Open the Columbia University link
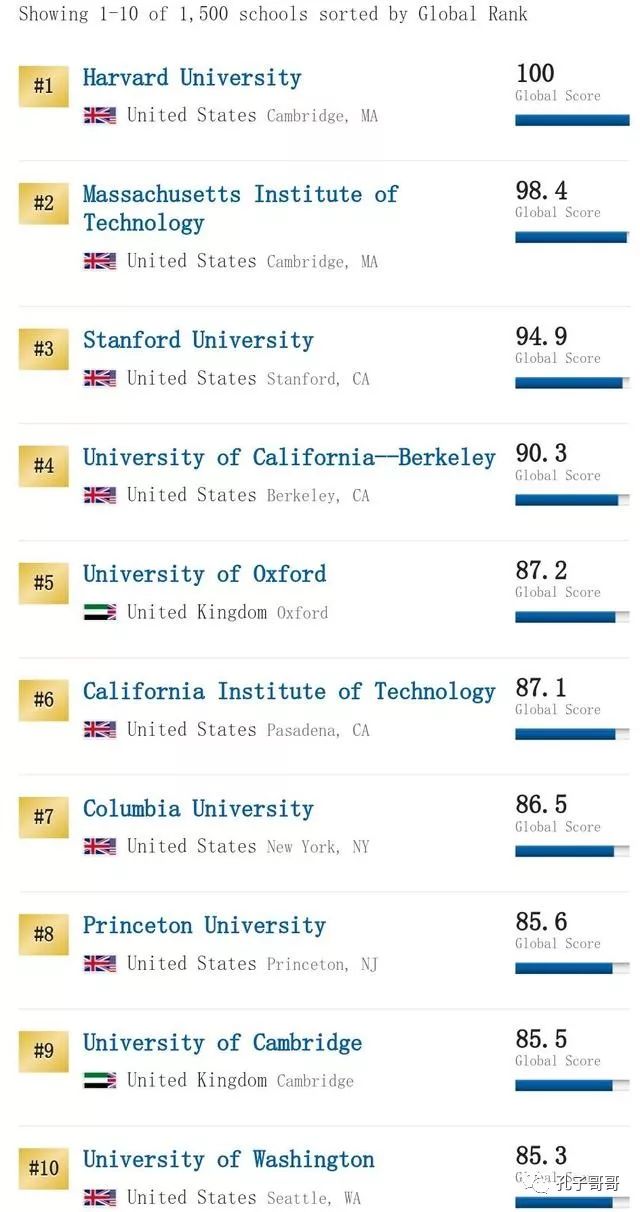 (x=198, y=809)
